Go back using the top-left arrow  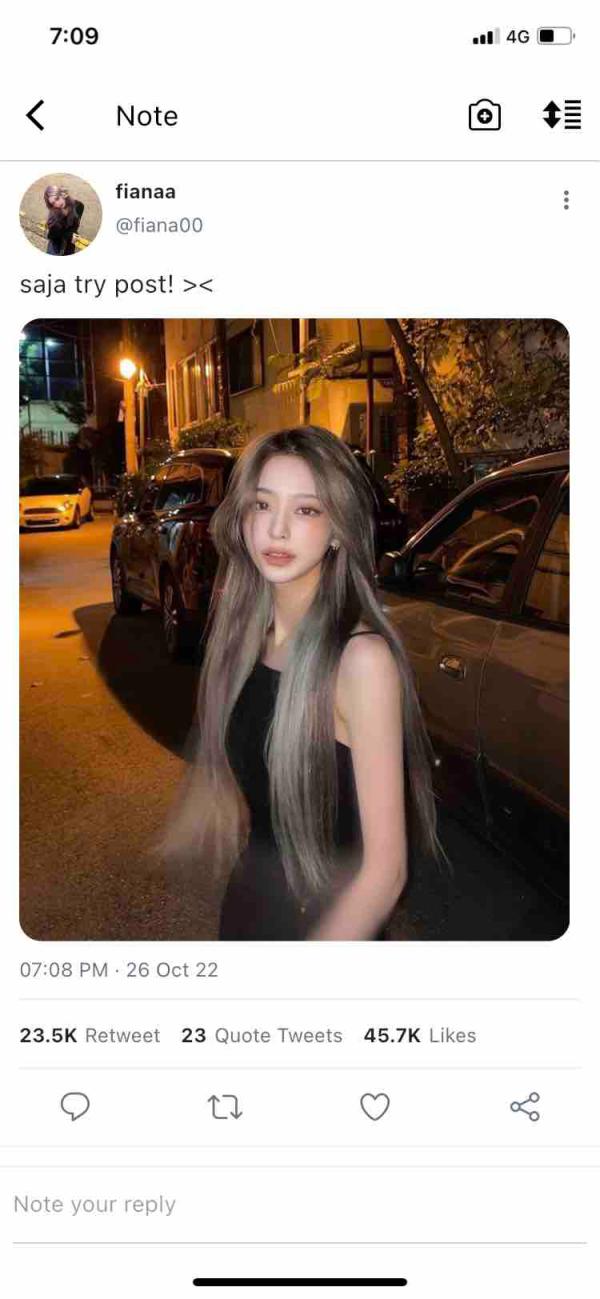35,116
